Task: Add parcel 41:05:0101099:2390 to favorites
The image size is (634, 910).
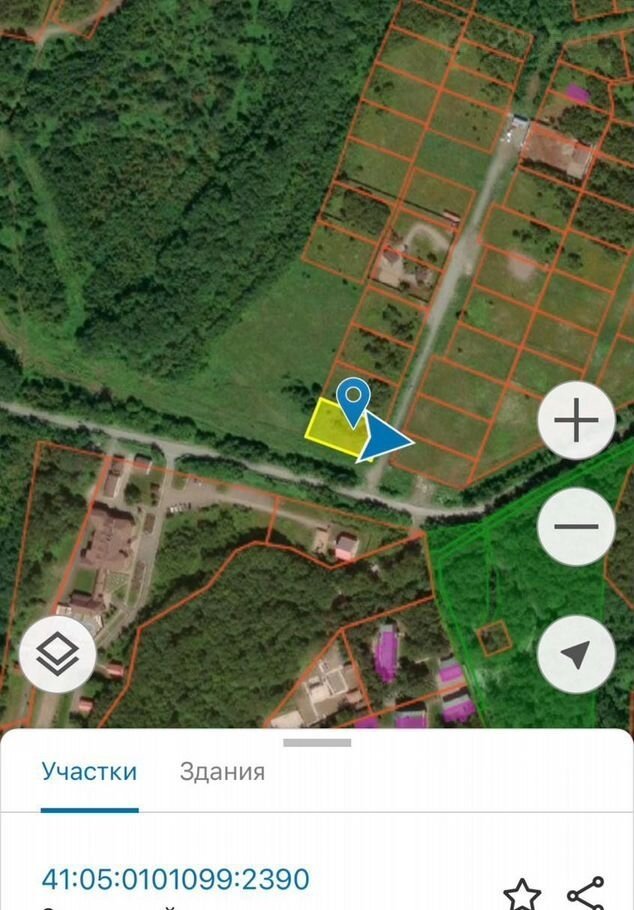Action: (x=522, y=893)
